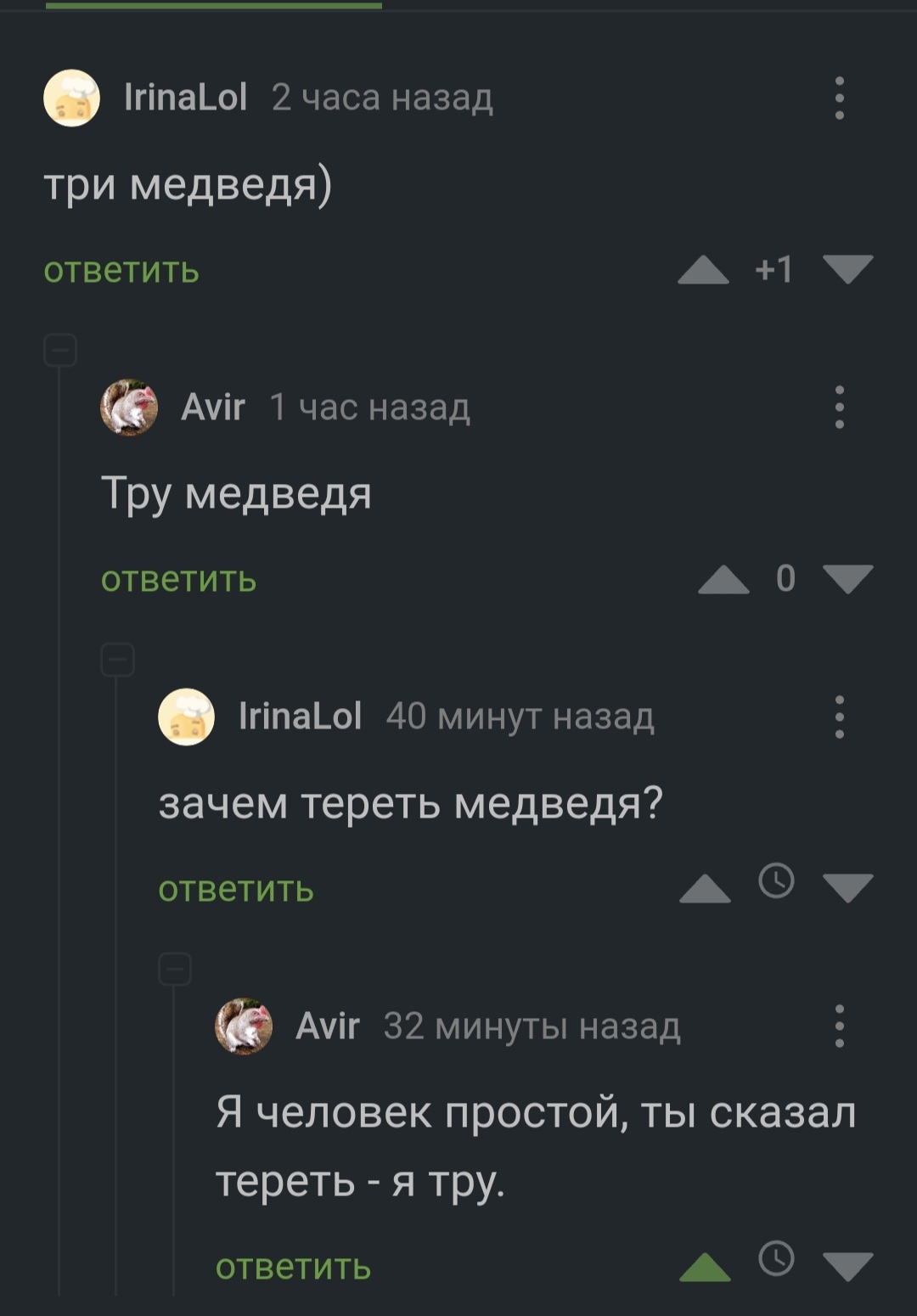Downvote the "три медведя)" comment
This screenshot has height=1316, width=917.
click(x=847, y=270)
